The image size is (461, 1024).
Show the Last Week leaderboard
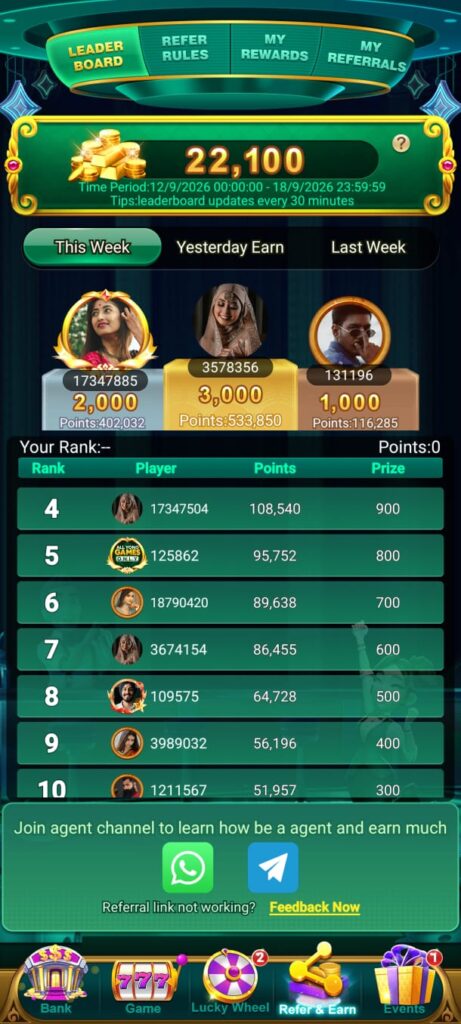[x=368, y=248]
